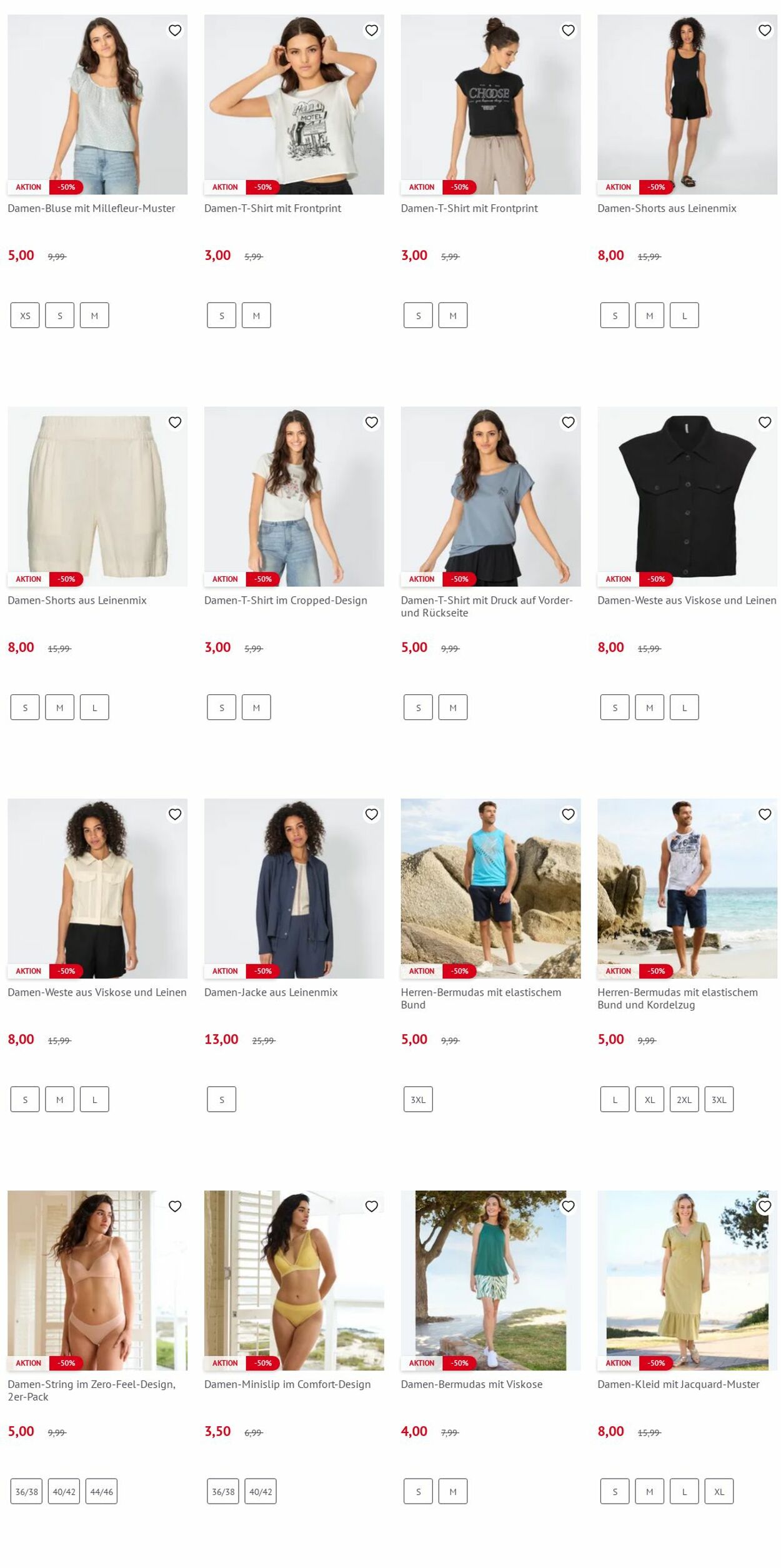This screenshot has height=1568, width=781.
Task: Open Damen-Bermudas mit Viskose product
Action: (471, 1384)
